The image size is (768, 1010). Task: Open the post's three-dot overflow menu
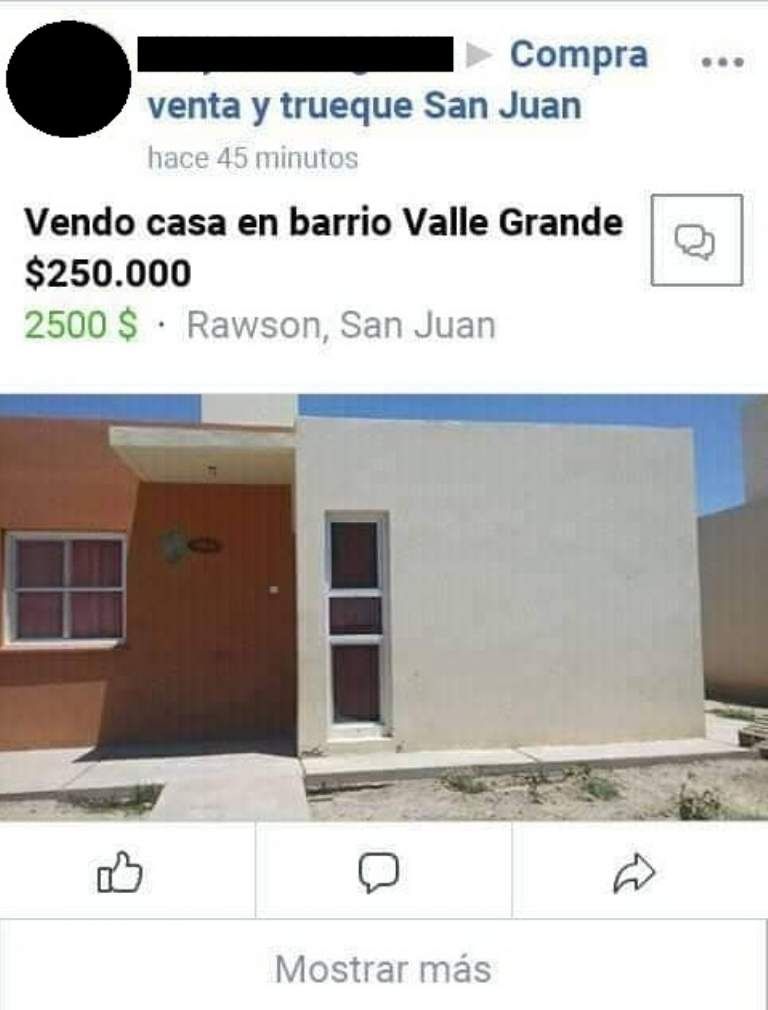(x=722, y=62)
